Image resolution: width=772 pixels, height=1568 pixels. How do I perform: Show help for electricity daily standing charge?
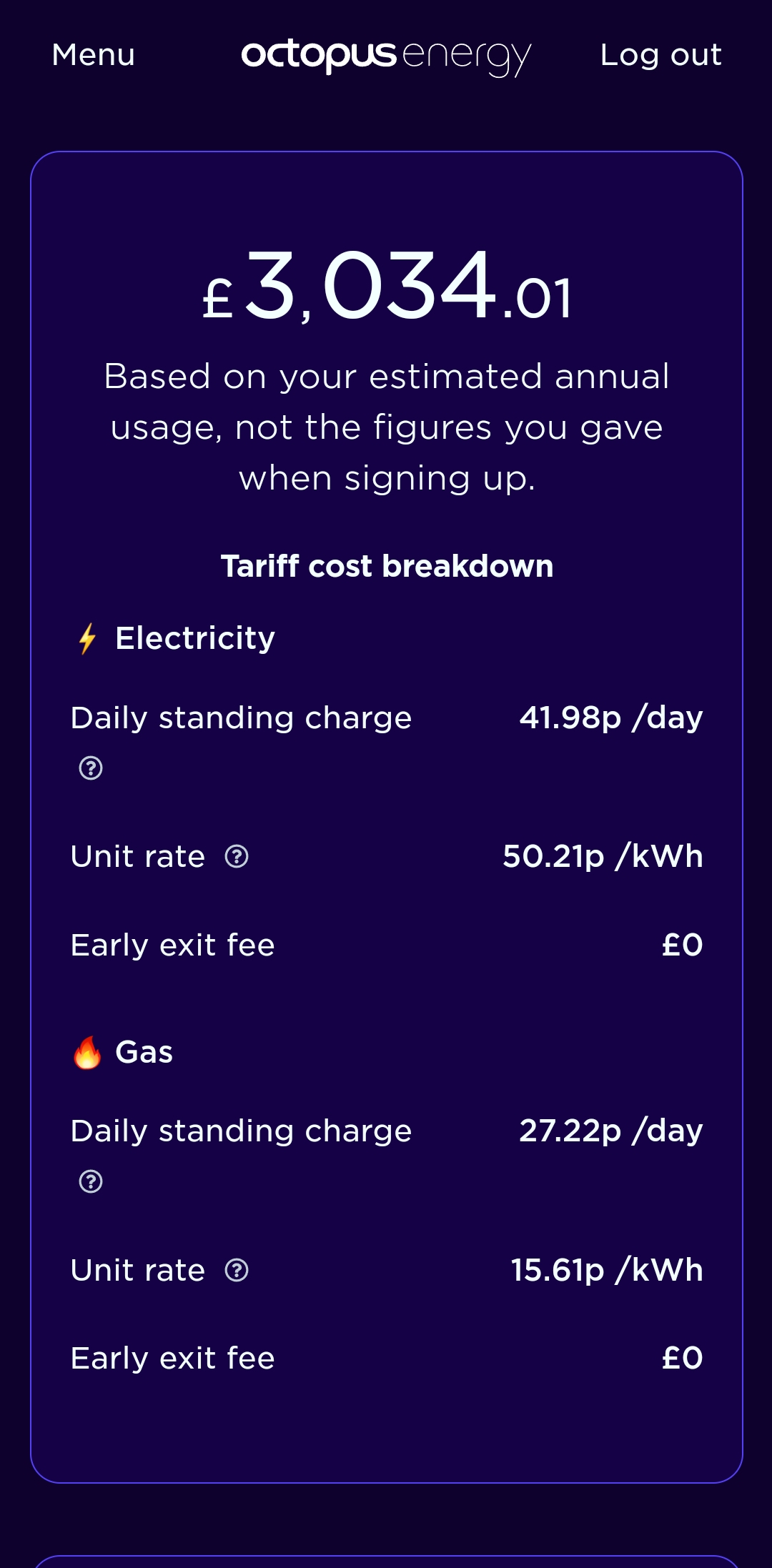pos(91,768)
